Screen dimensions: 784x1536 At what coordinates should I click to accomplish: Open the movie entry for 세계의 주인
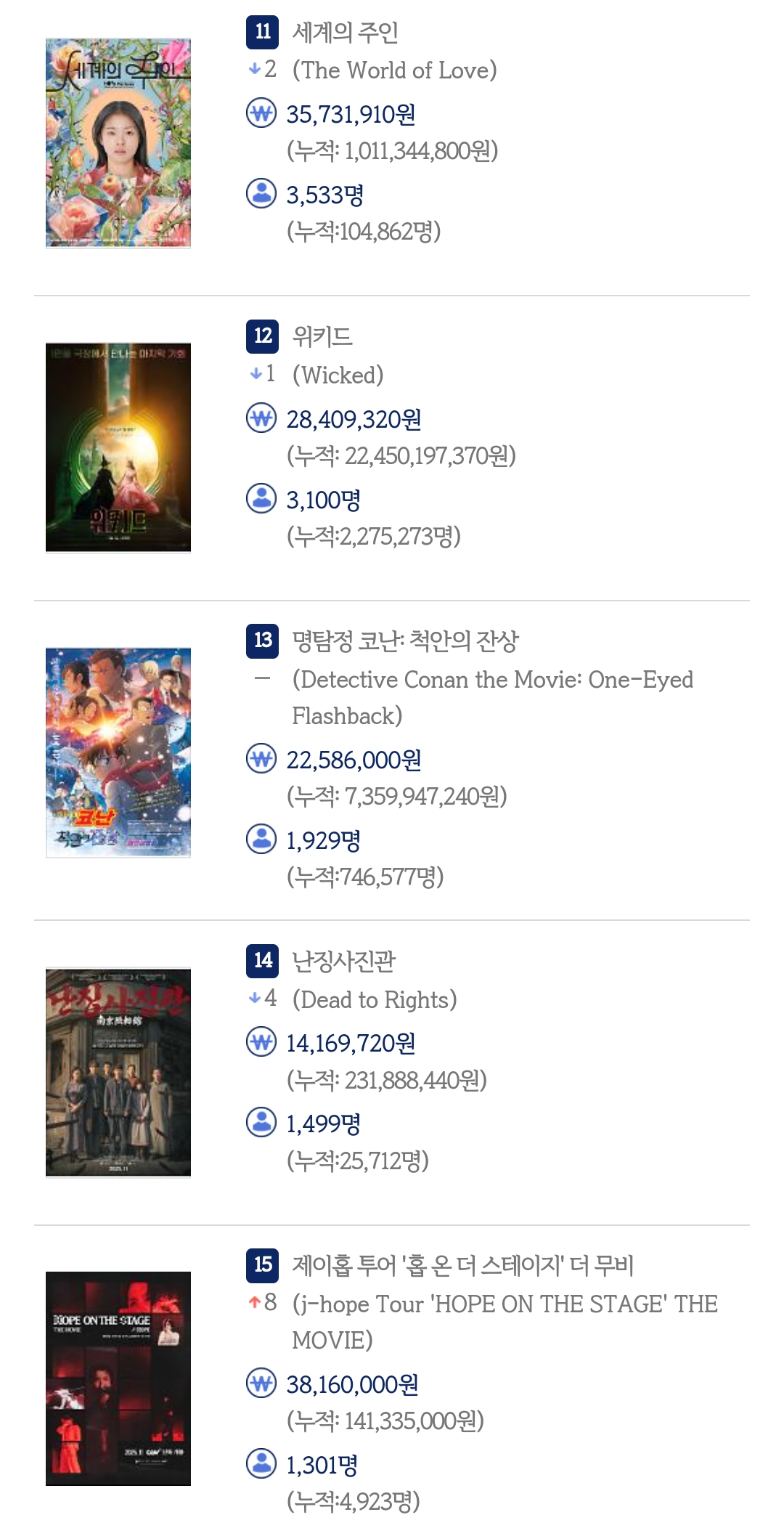click(x=346, y=33)
